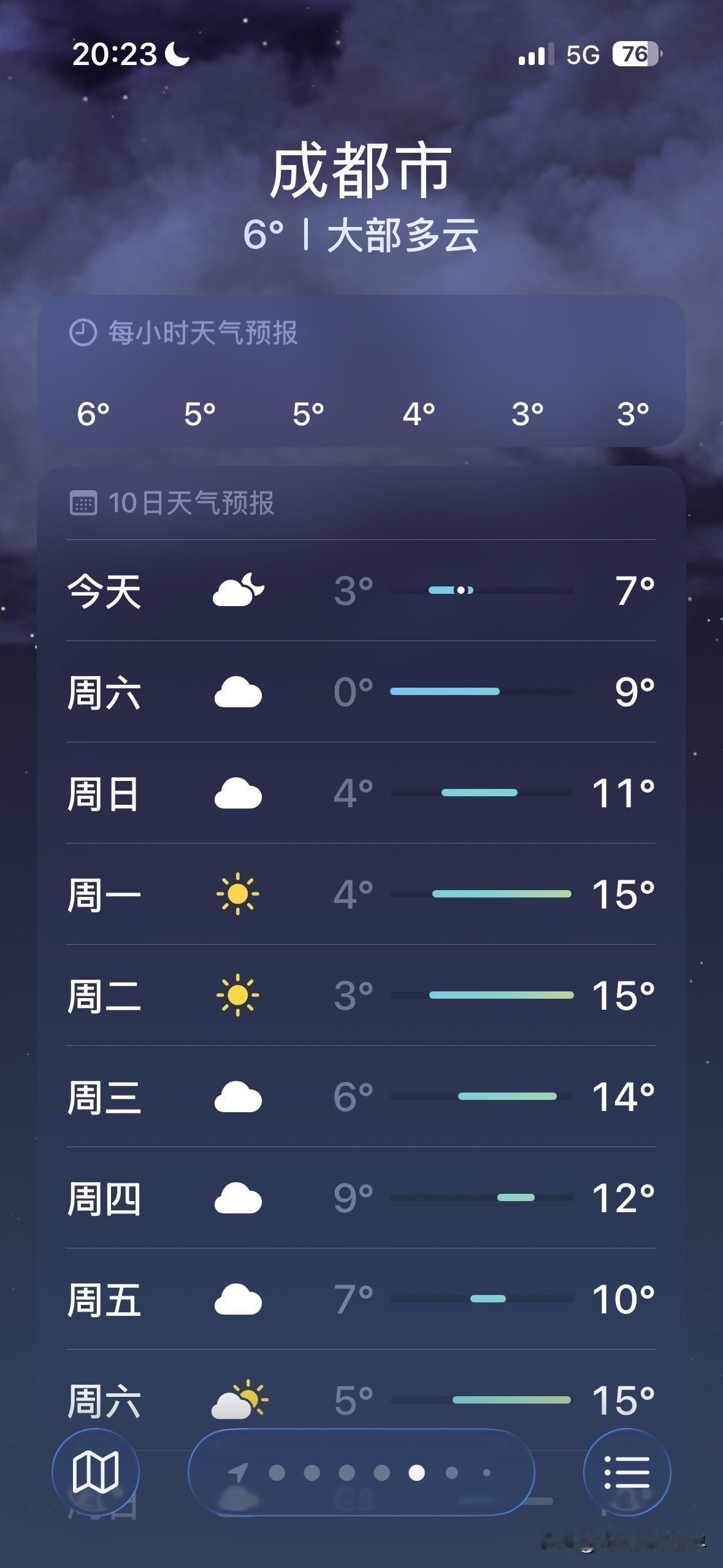Open the 10-day forecast section

(361, 502)
